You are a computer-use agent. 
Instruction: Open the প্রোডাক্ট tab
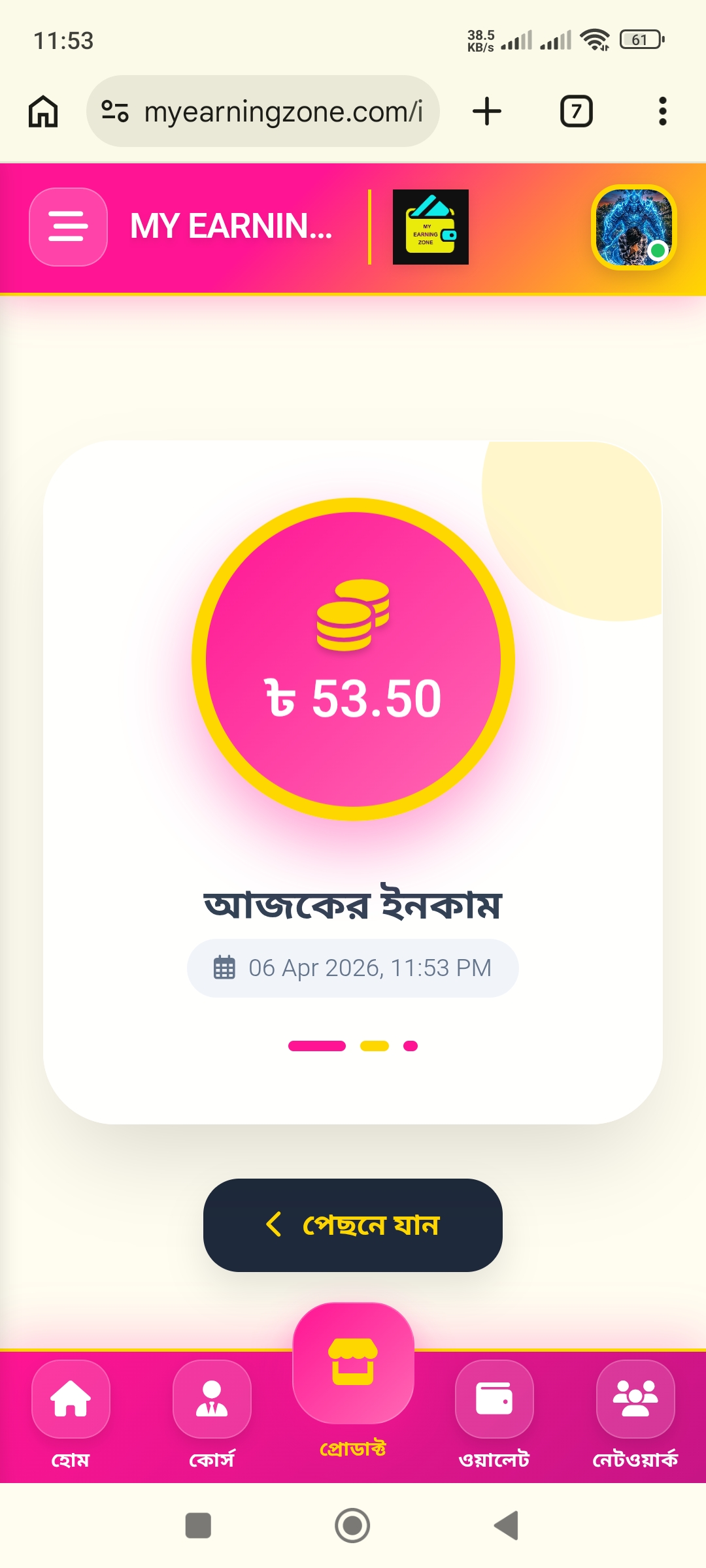pos(353,1364)
